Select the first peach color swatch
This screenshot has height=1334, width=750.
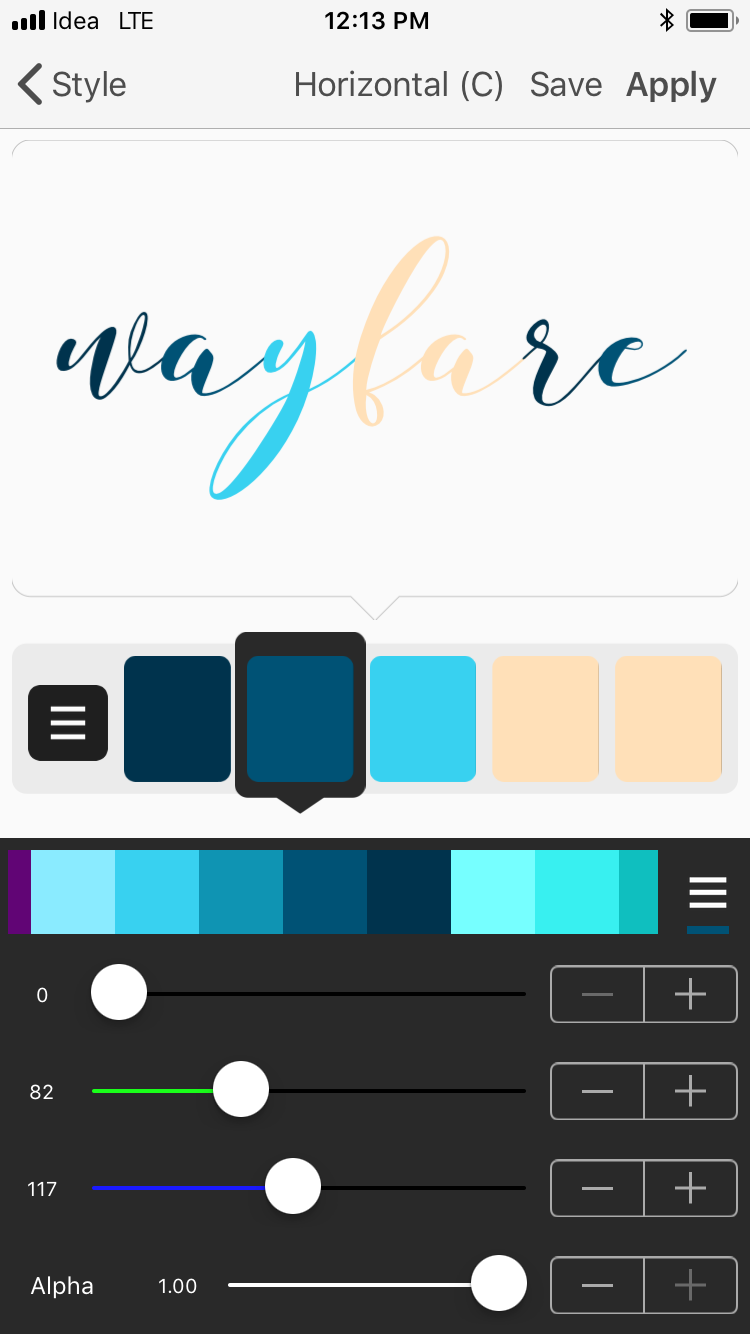point(545,718)
